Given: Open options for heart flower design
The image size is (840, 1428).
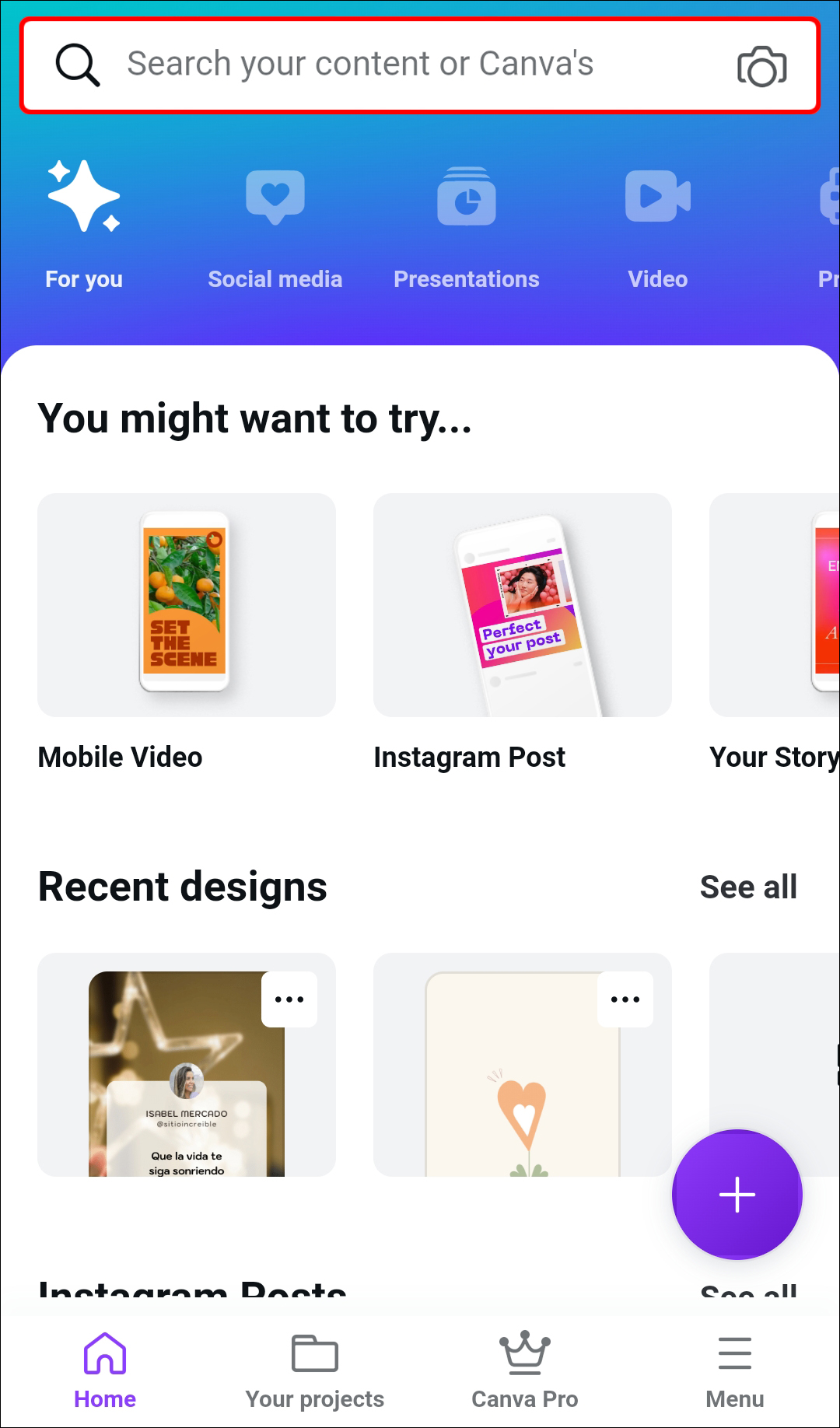Looking at the screenshot, I should click(625, 999).
